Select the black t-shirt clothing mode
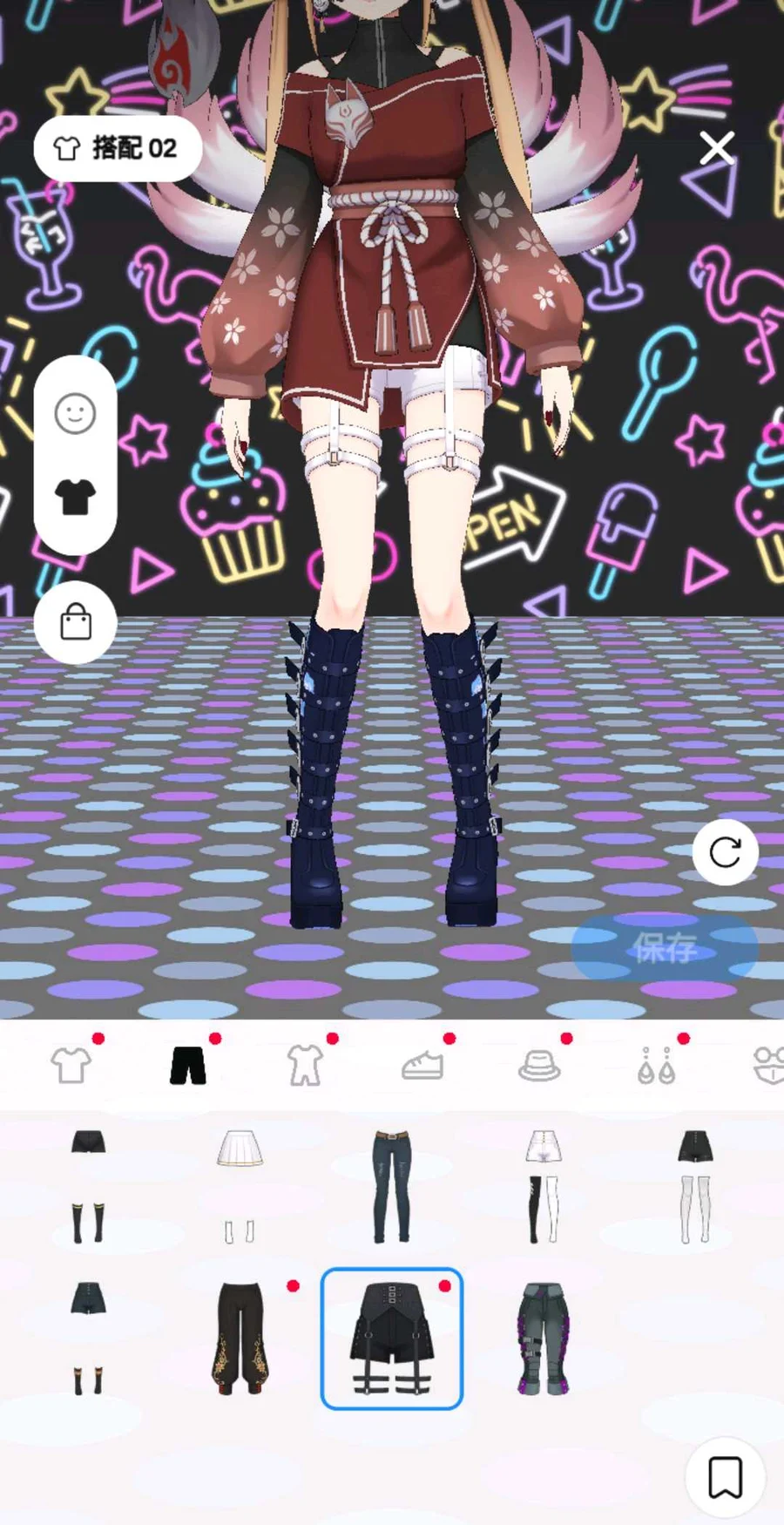The width and height of the screenshot is (784, 1525). tap(75, 497)
